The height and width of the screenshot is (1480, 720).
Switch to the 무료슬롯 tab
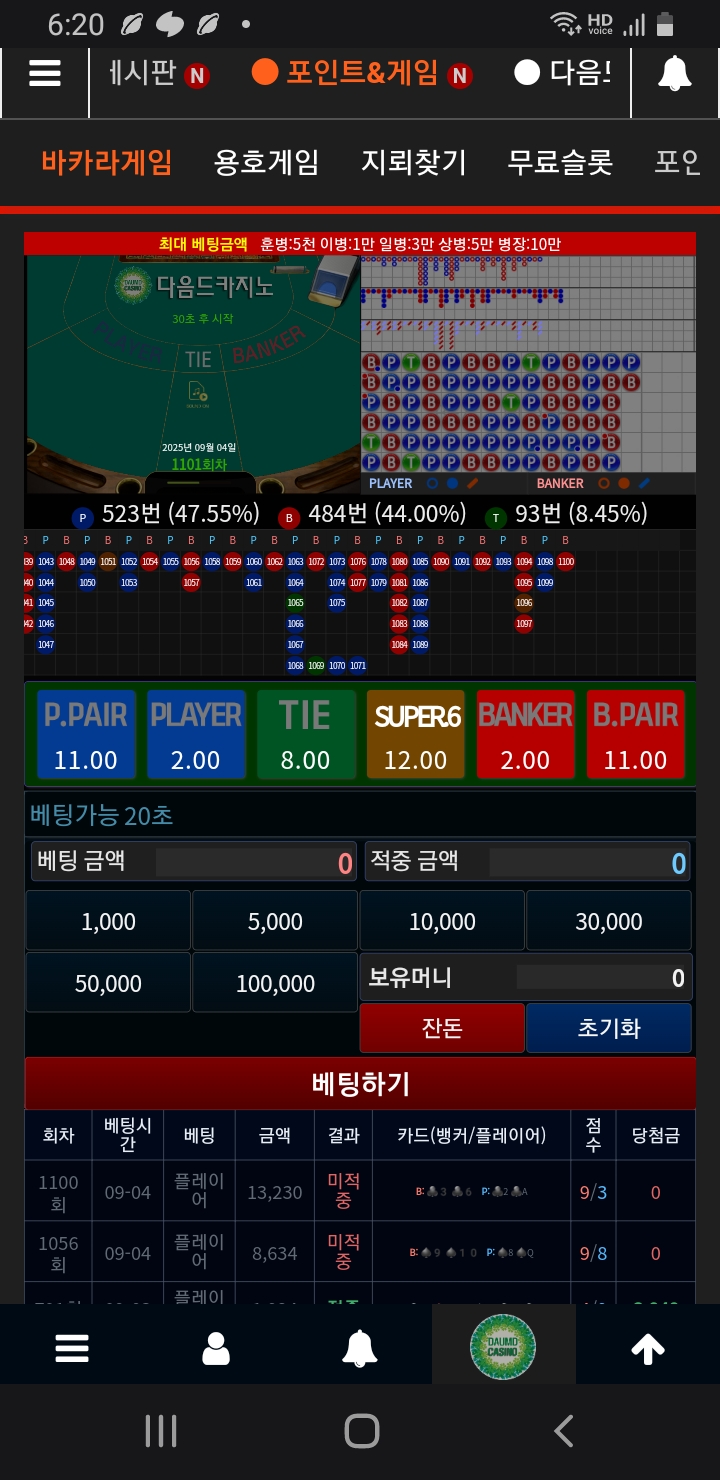[x=560, y=162]
